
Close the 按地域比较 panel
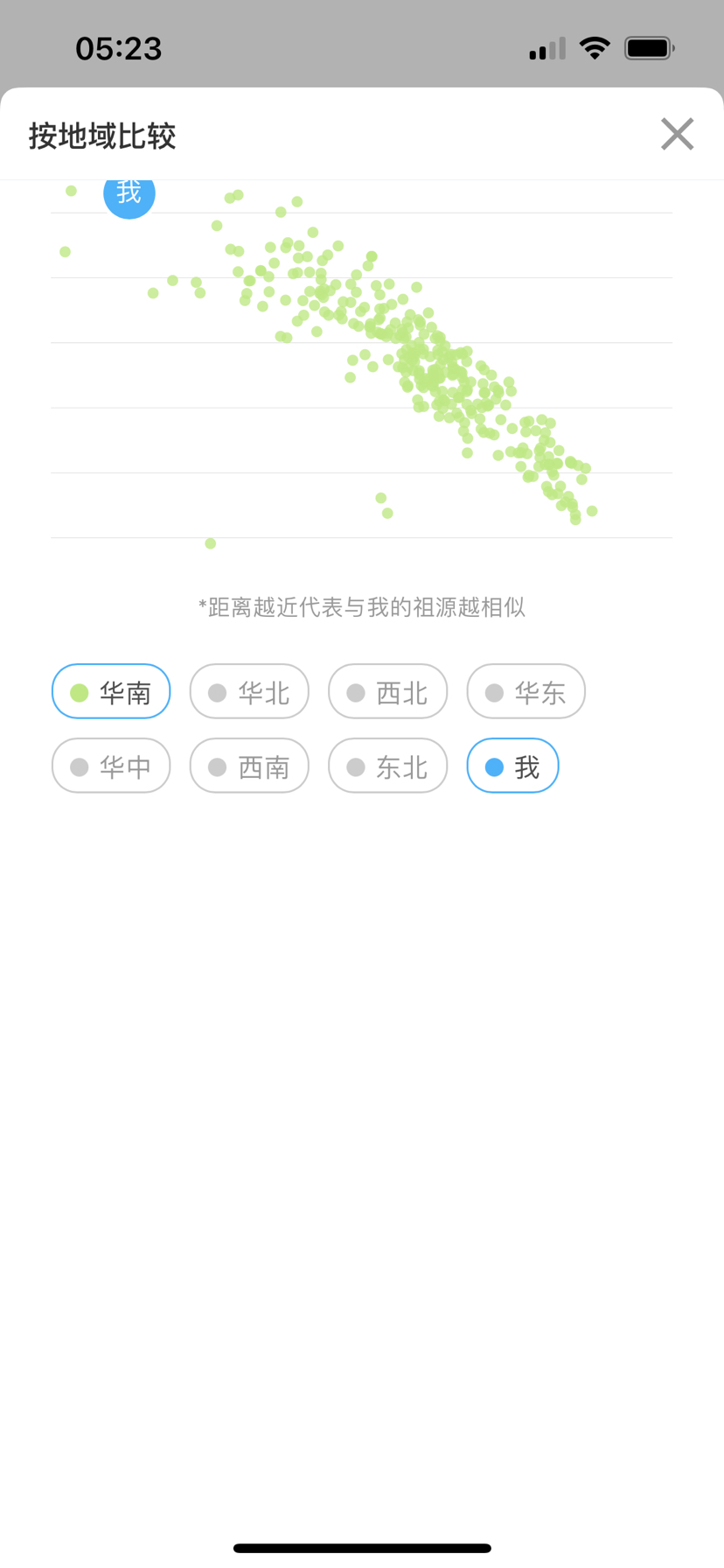[677, 135]
